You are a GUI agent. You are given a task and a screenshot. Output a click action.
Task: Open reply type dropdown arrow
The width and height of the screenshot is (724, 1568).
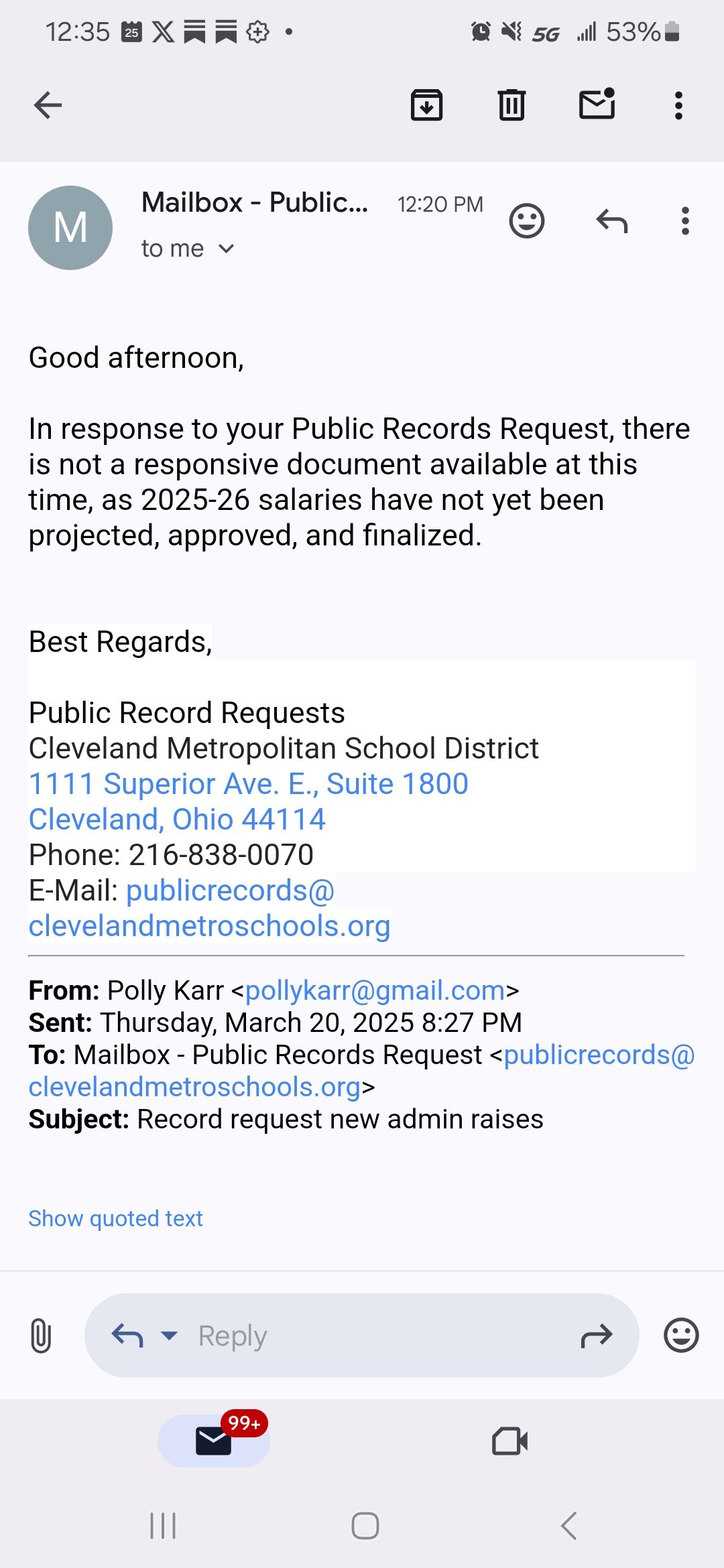coord(170,1335)
